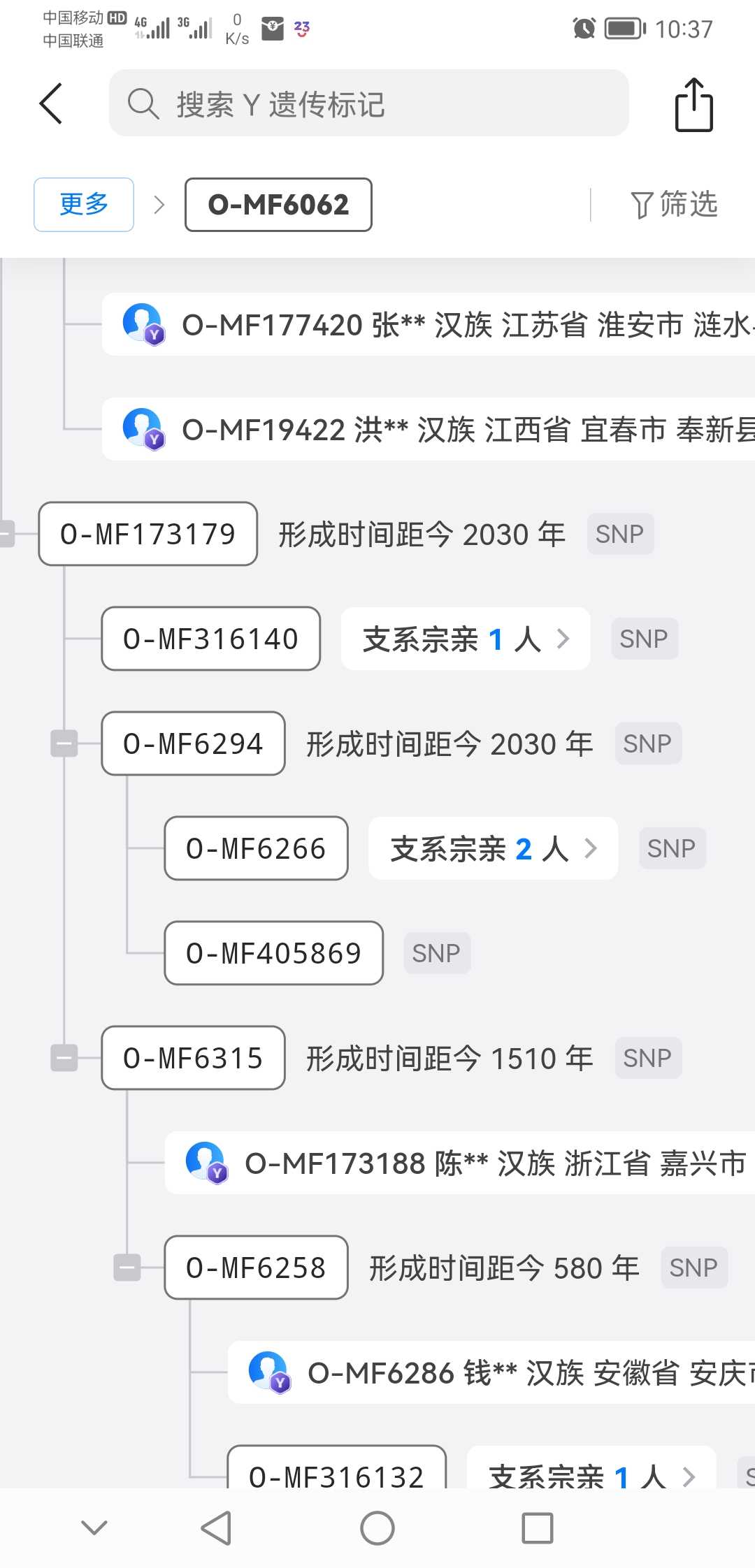Open the 筛选 filter
This screenshot has width=755, height=1568.
tap(674, 204)
